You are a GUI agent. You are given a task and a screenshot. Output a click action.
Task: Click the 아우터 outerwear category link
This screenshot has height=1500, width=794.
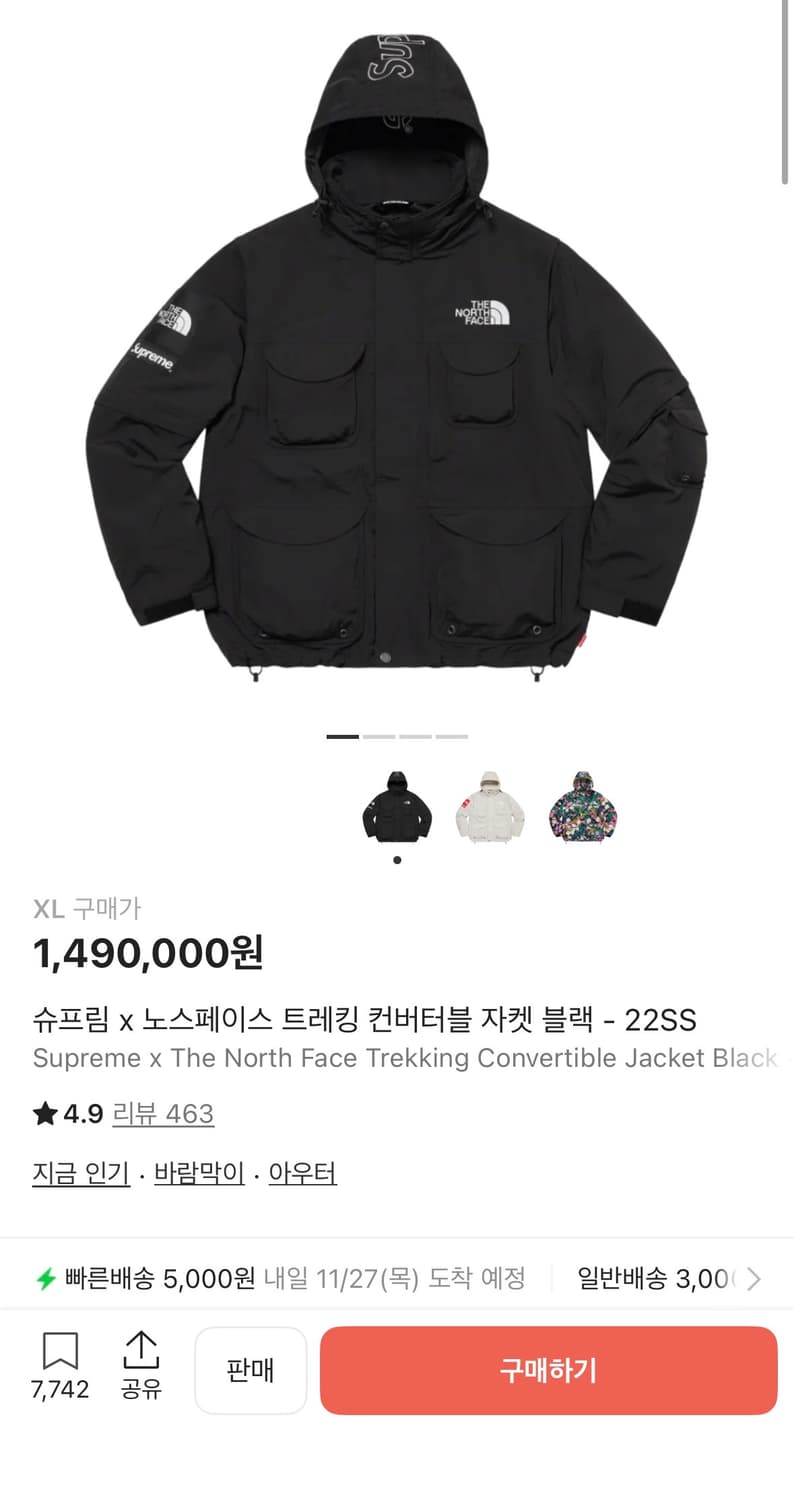pos(303,1175)
